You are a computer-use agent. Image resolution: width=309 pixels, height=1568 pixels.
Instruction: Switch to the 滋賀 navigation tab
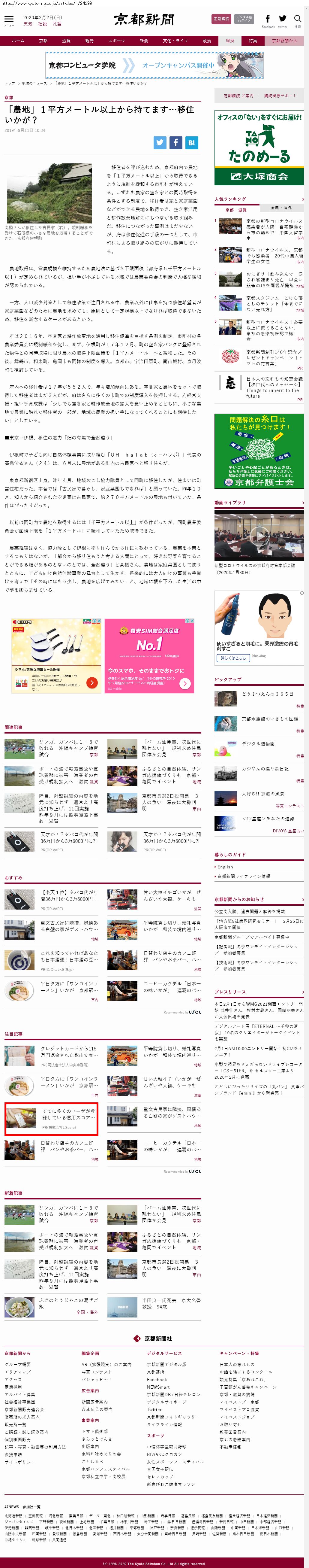click(66, 41)
